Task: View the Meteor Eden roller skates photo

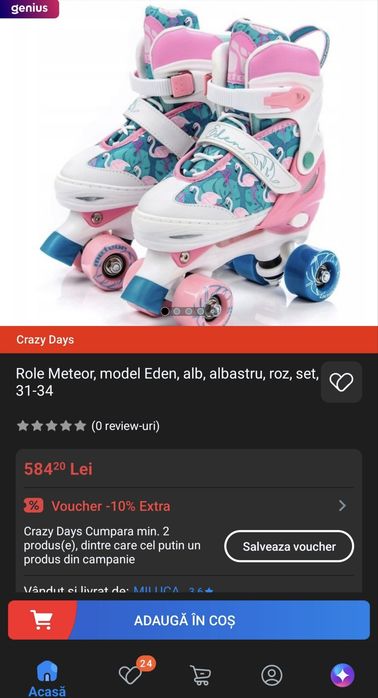Action: 189,162
